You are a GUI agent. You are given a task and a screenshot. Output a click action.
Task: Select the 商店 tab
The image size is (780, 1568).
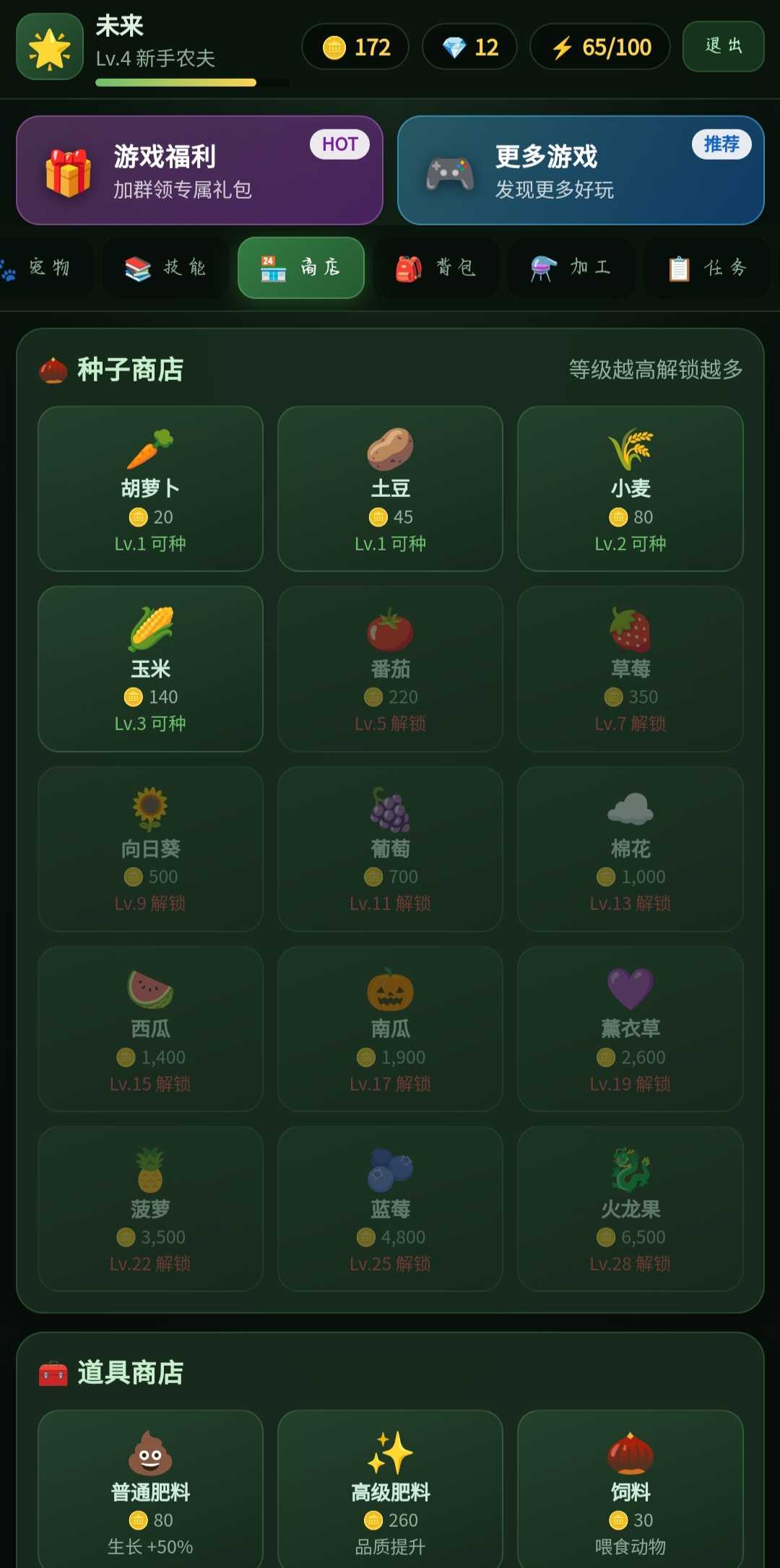(x=301, y=268)
